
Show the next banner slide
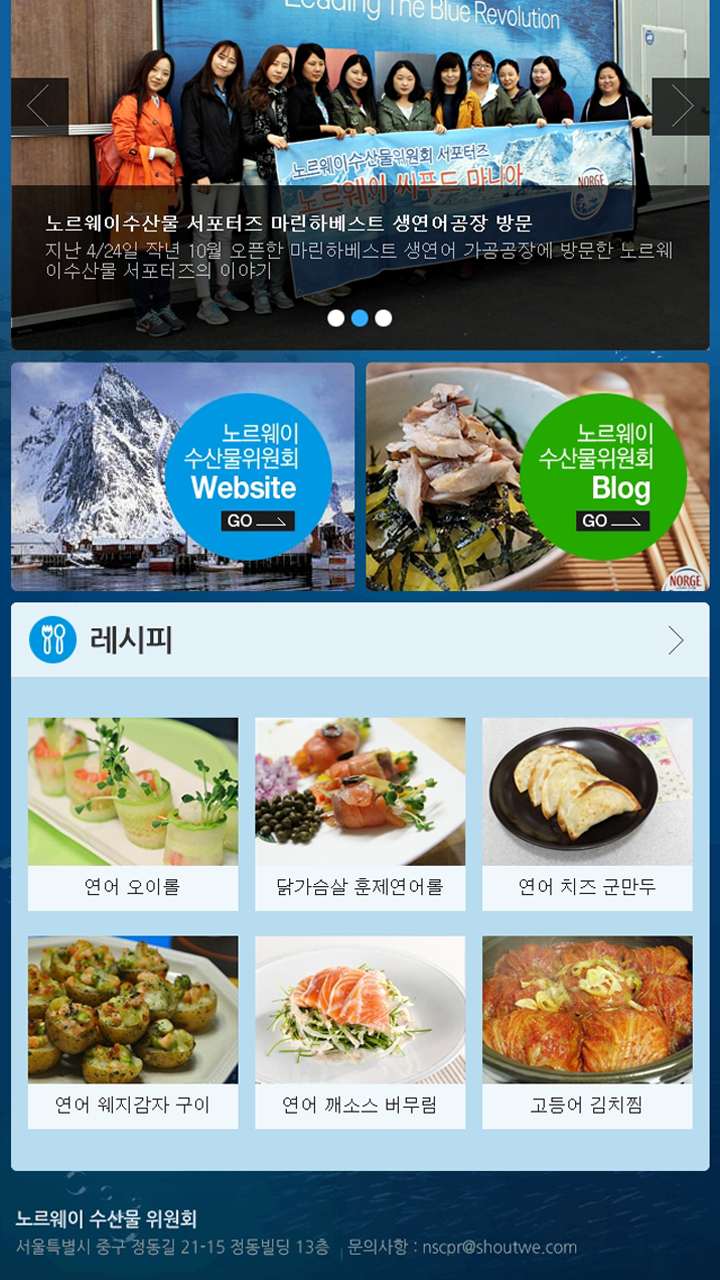point(681,106)
